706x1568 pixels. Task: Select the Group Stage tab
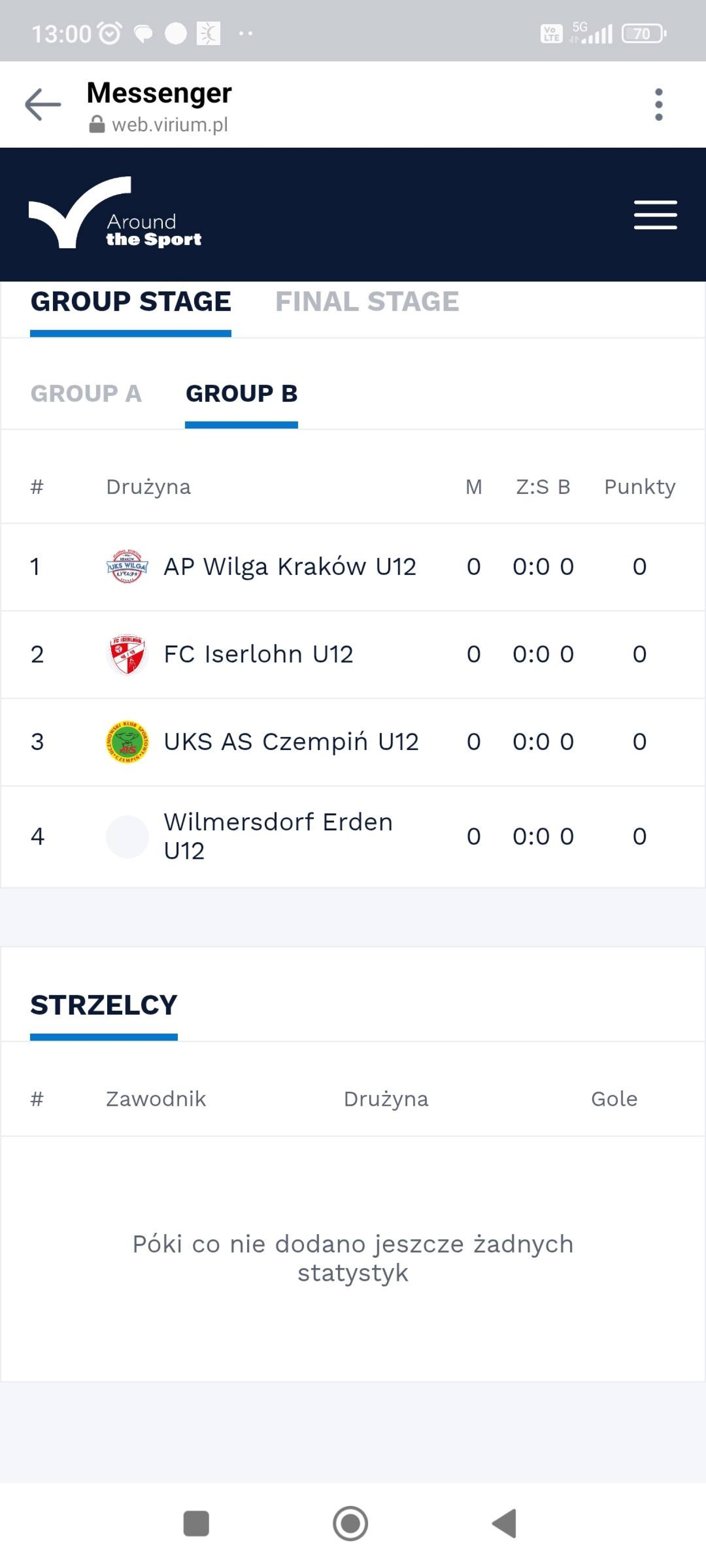[131, 302]
